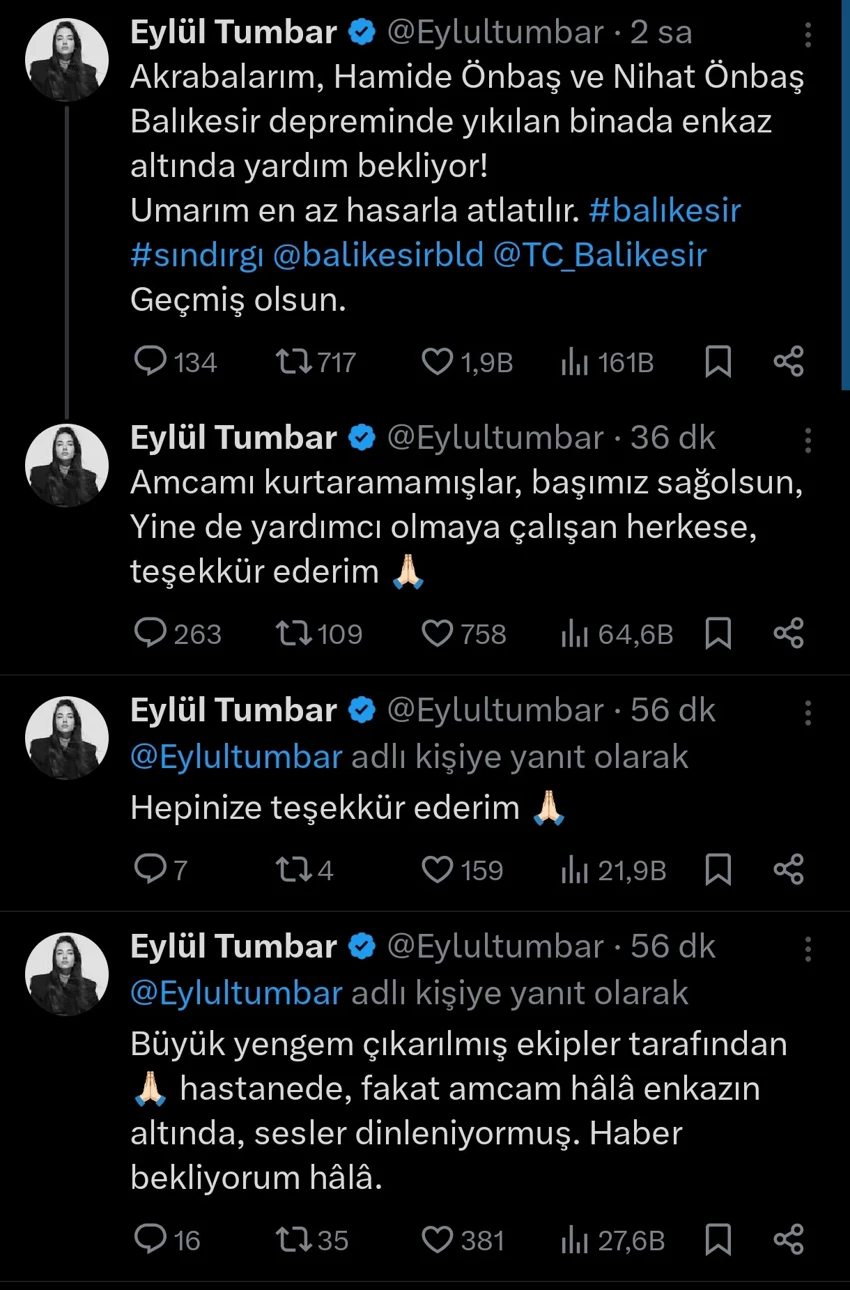The image size is (850, 1290).
Task: Click the share icon showing next to 21,9B views
Action: pos(788,870)
